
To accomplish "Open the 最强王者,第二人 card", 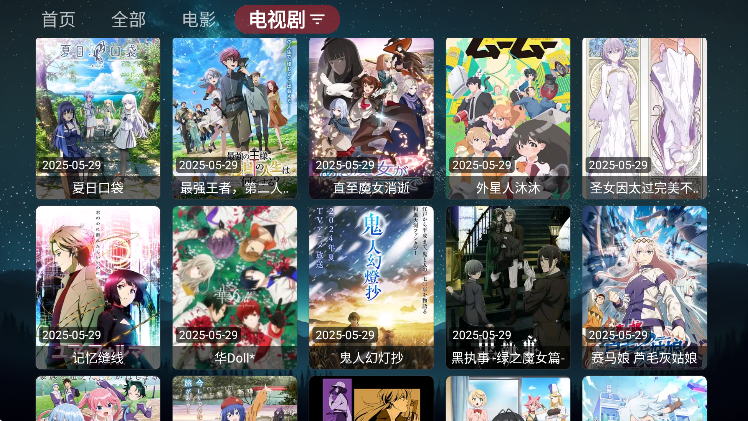I will (234, 118).
